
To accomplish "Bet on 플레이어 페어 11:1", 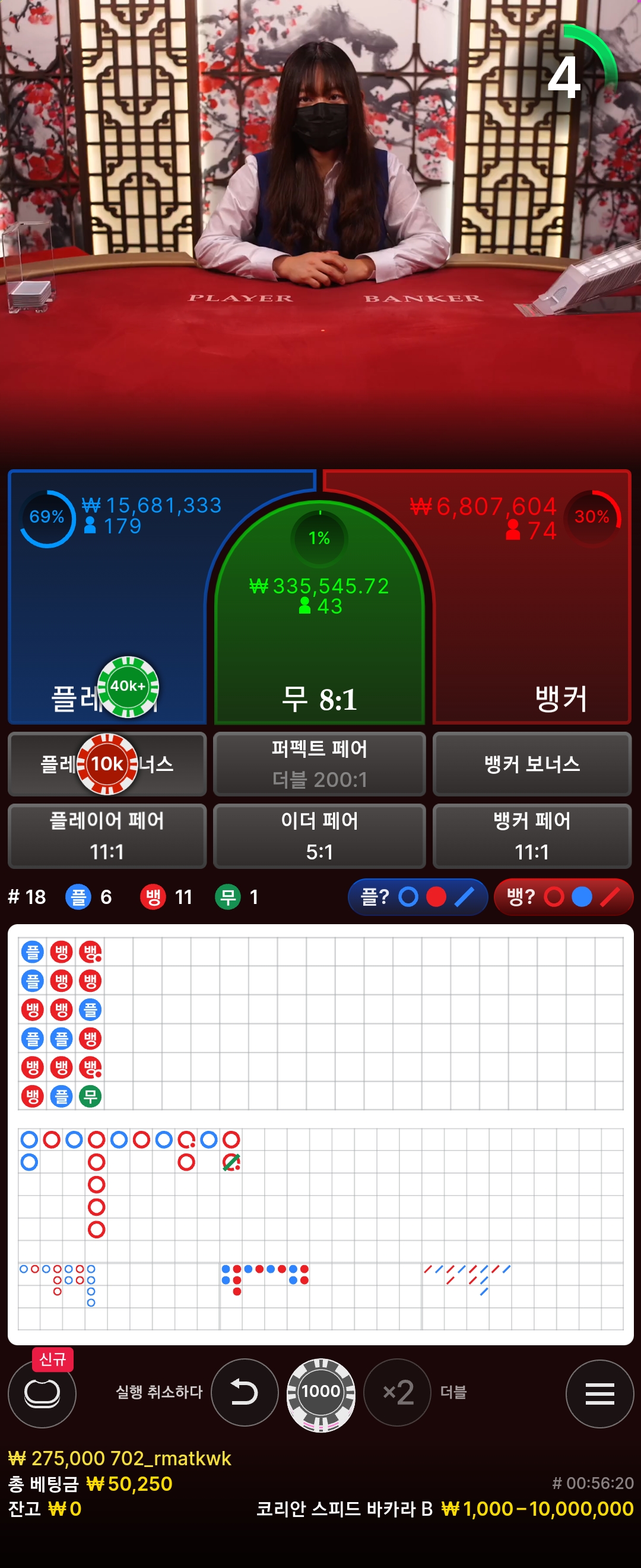I will click(x=107, y=836).
